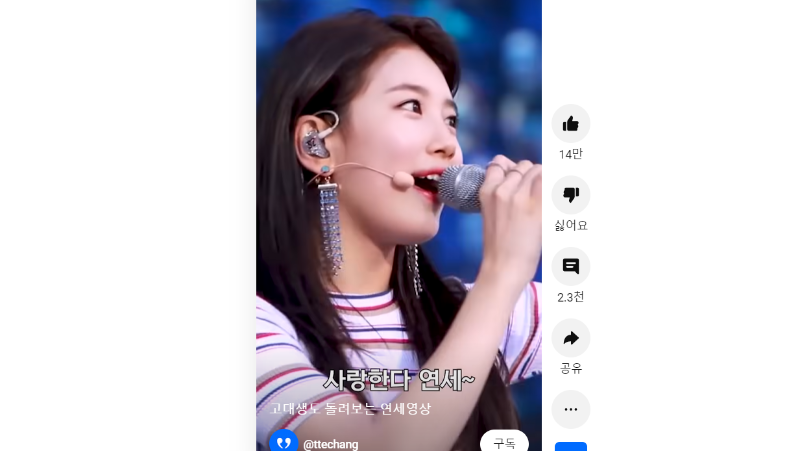The height and width of the screenshot is (451, 800).
Task: Like this Shorts video
Action: [571, 124]
